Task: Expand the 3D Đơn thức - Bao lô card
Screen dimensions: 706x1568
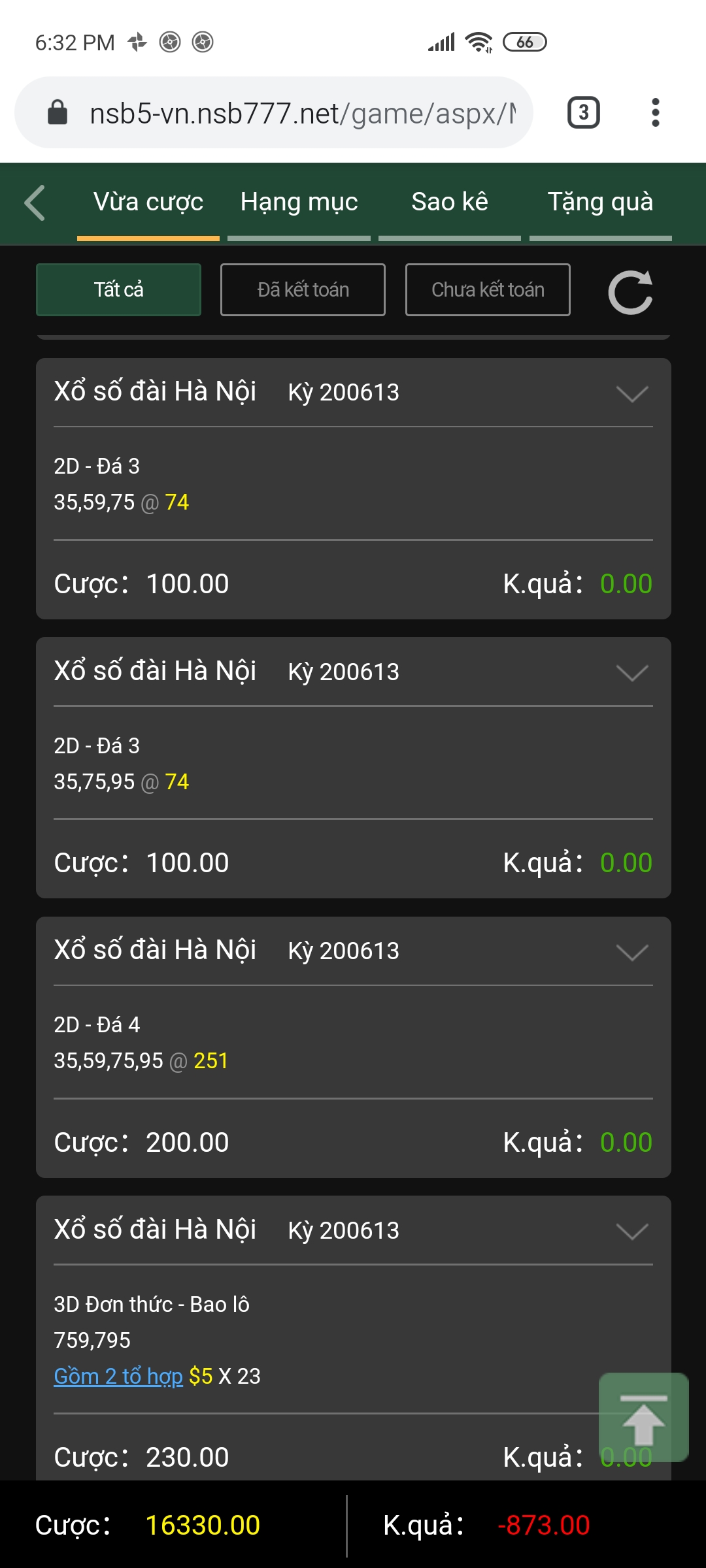Action: 632,1232
